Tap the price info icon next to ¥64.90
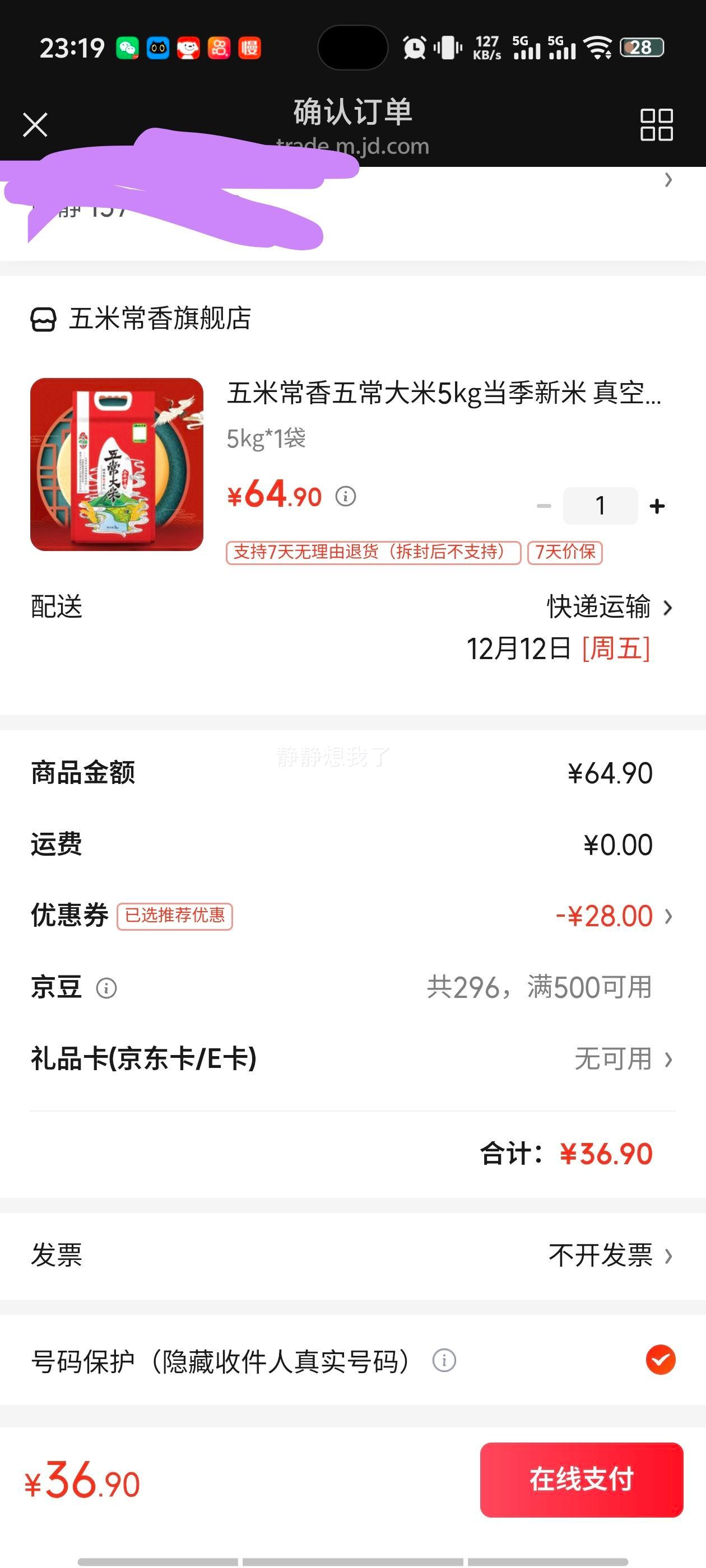 point(346,497)
